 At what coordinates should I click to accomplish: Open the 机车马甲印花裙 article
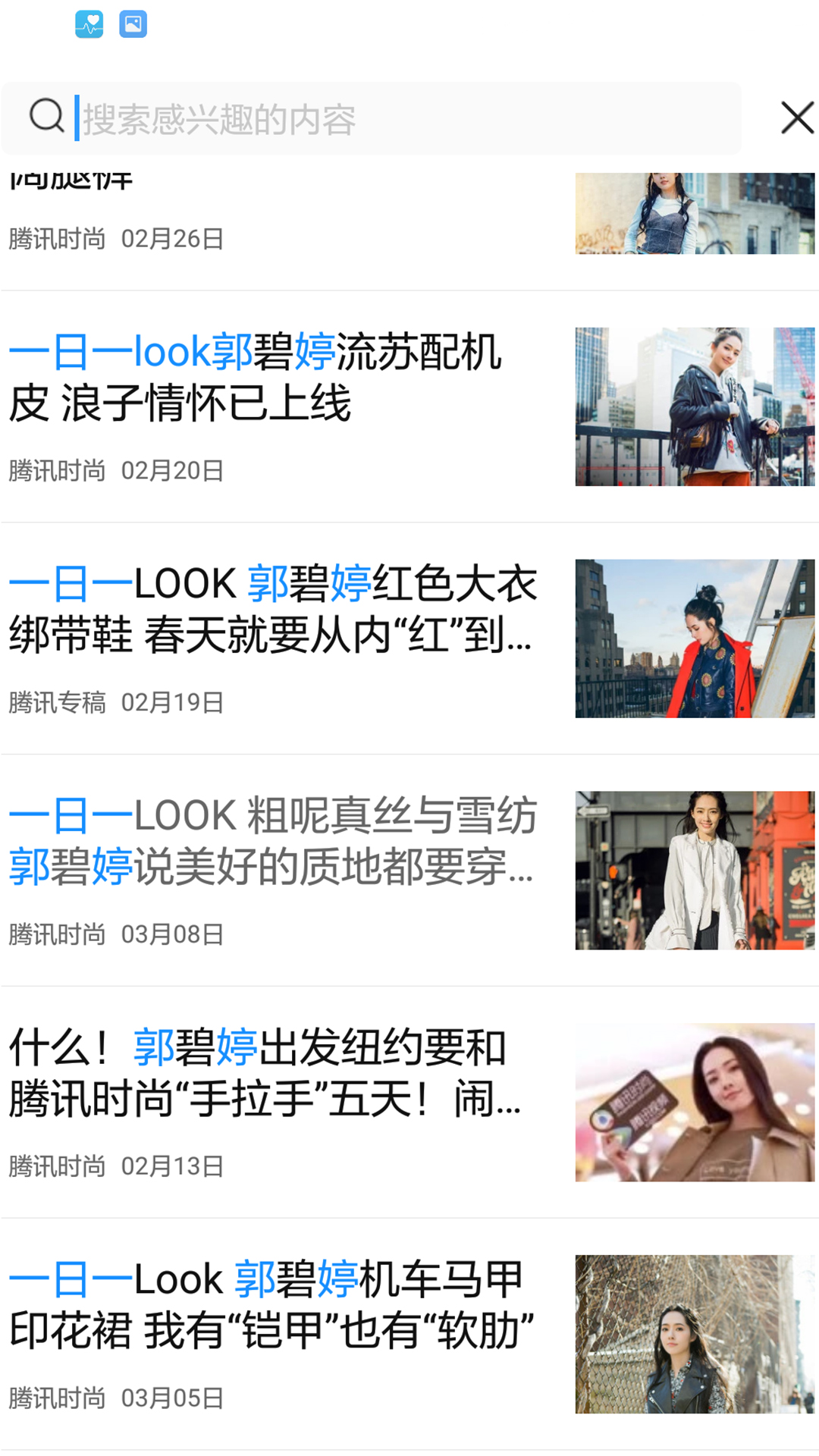[x=409, y=1335]
